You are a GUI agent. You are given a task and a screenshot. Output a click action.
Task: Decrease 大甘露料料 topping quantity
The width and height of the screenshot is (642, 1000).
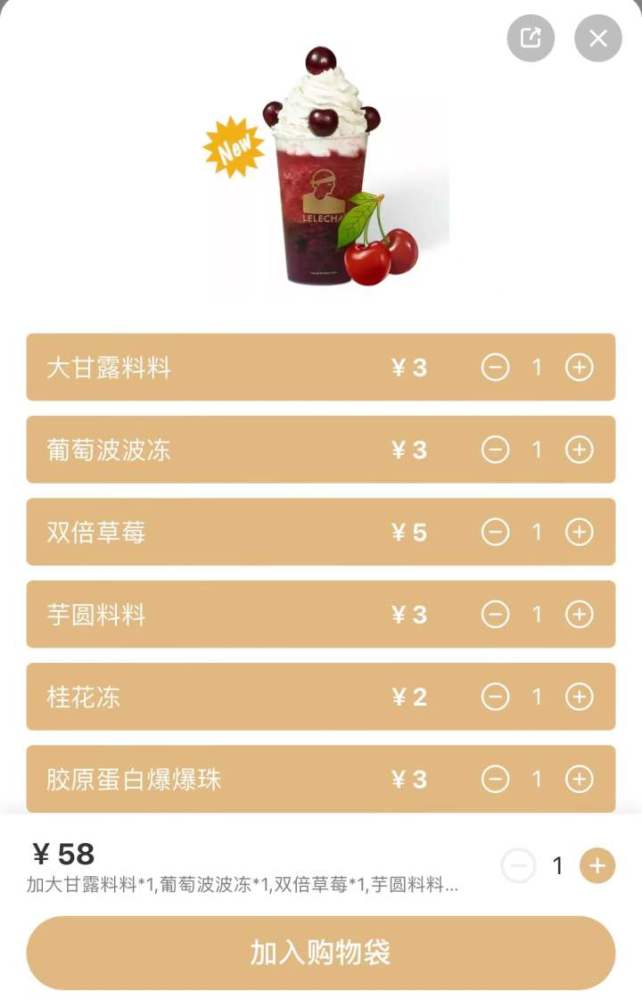495,367
